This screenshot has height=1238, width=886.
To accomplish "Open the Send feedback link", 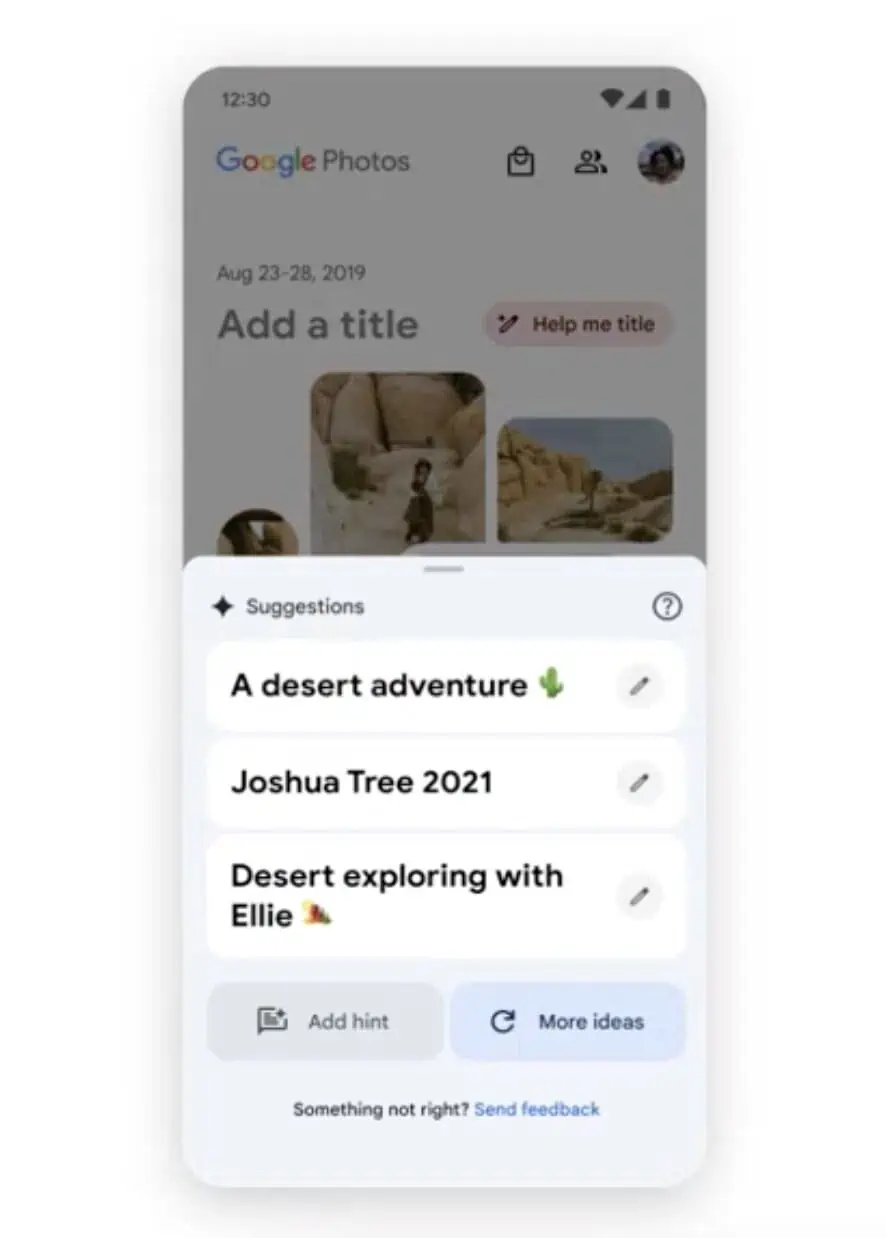I will tap(537, 1109).
